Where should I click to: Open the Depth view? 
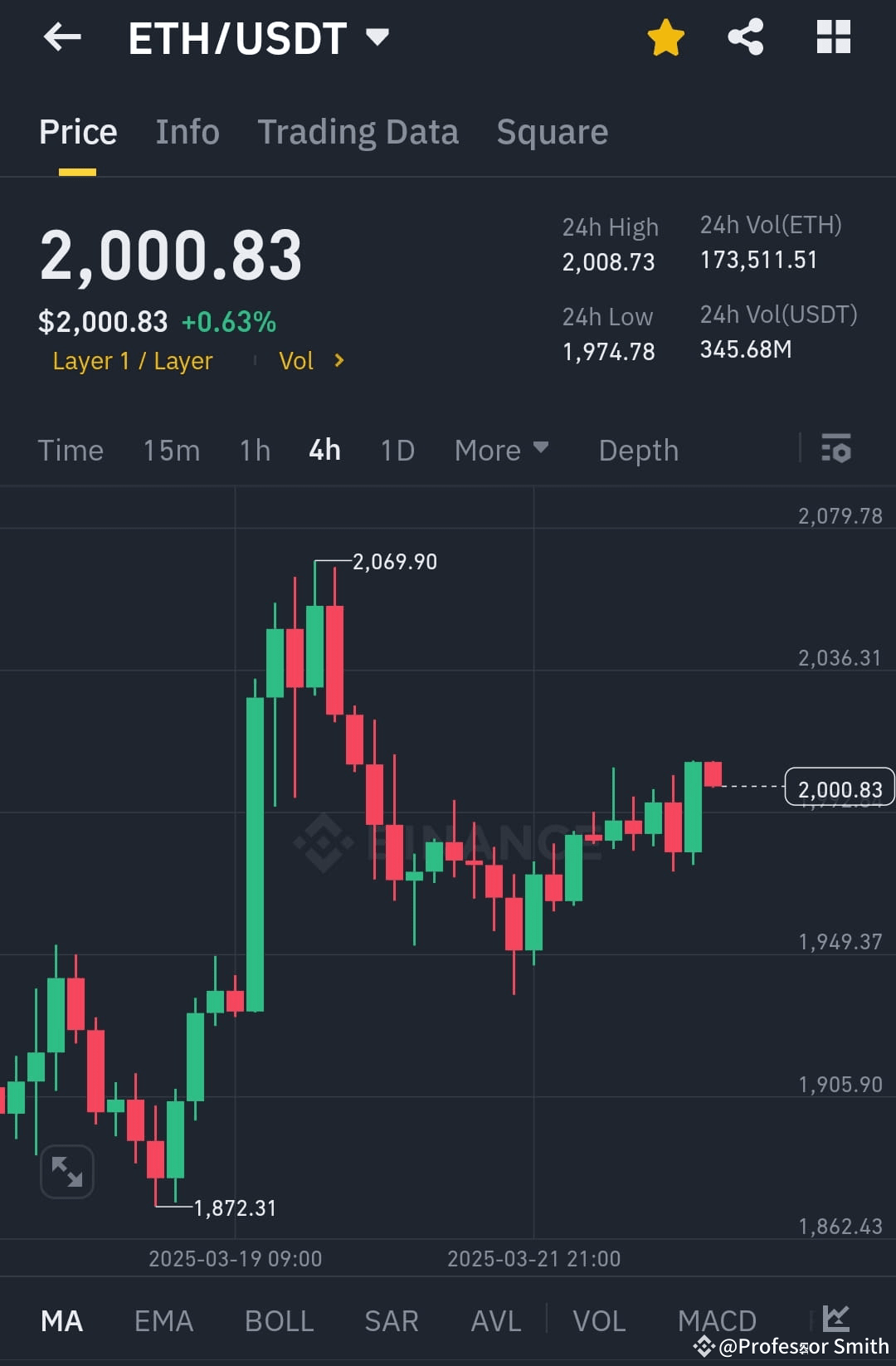pos(638,450)
